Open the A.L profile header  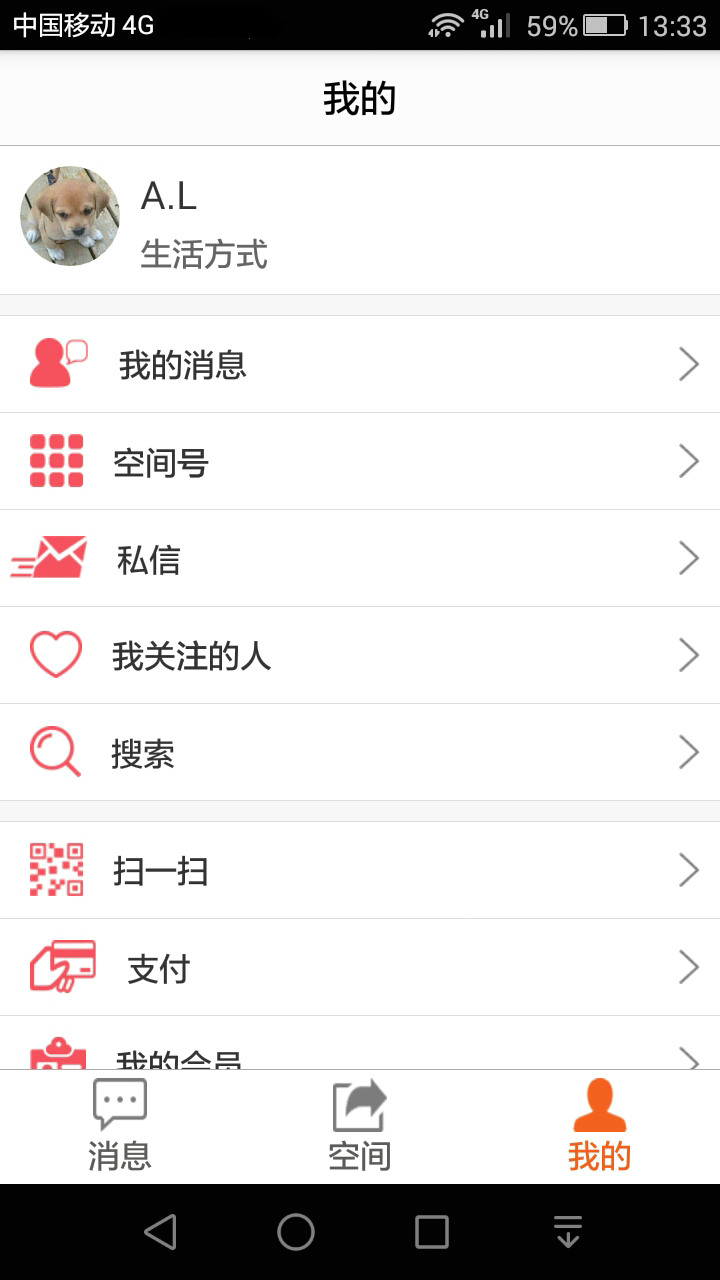pos(360,220)
